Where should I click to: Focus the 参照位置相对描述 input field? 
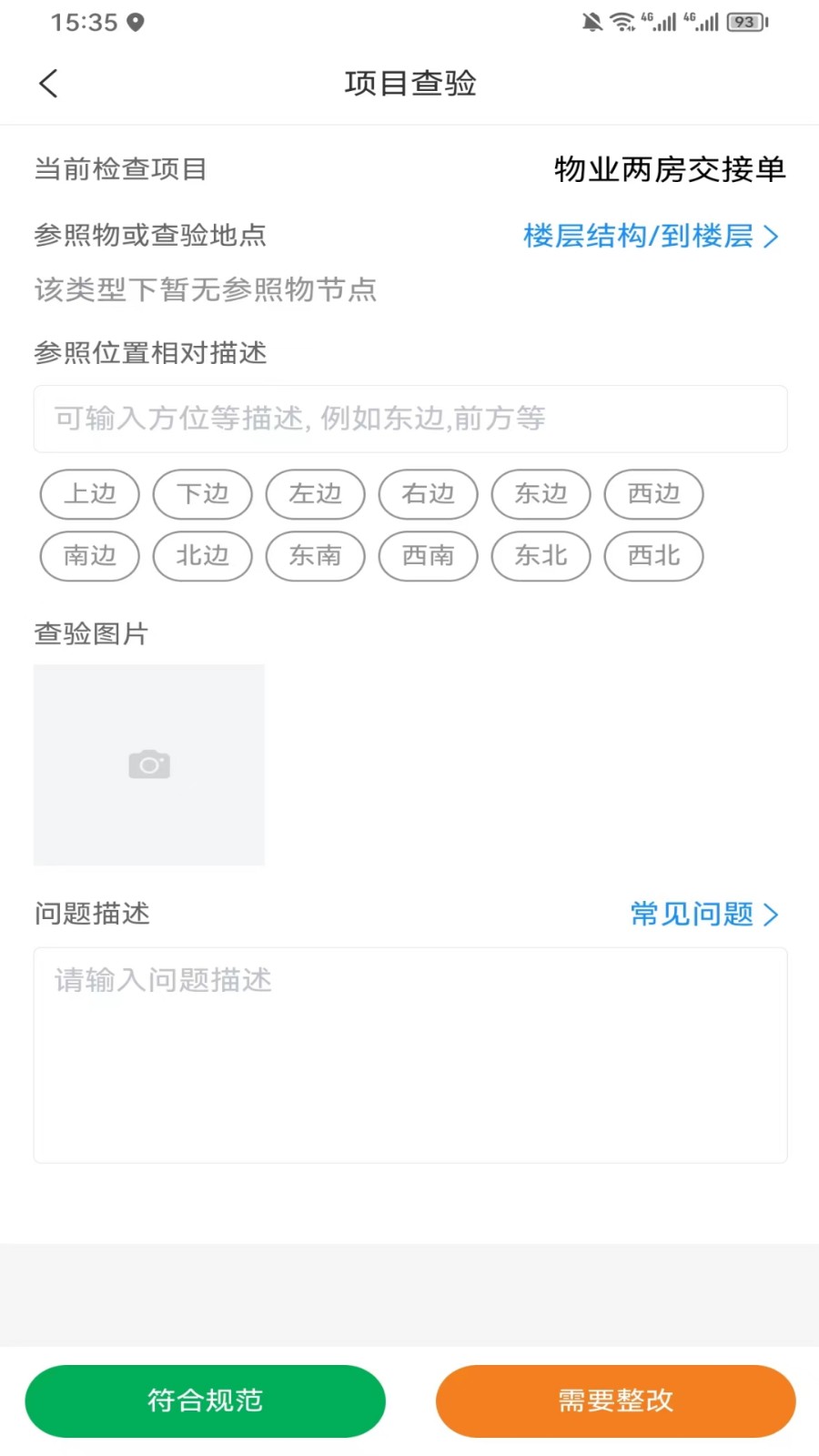pyautogui.click(x=409, y=419)
